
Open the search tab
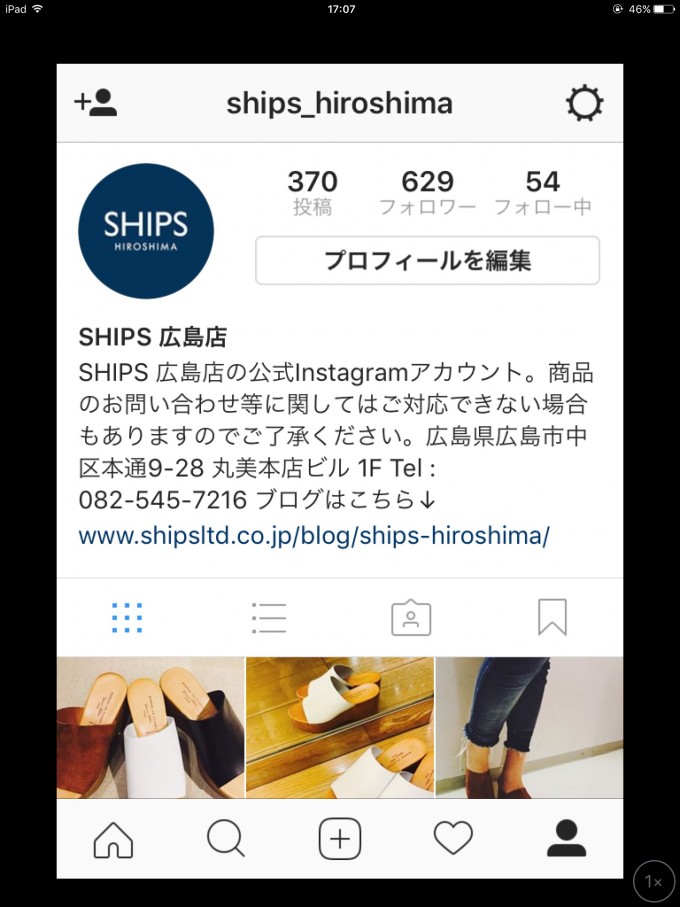(x=226, y=839)
